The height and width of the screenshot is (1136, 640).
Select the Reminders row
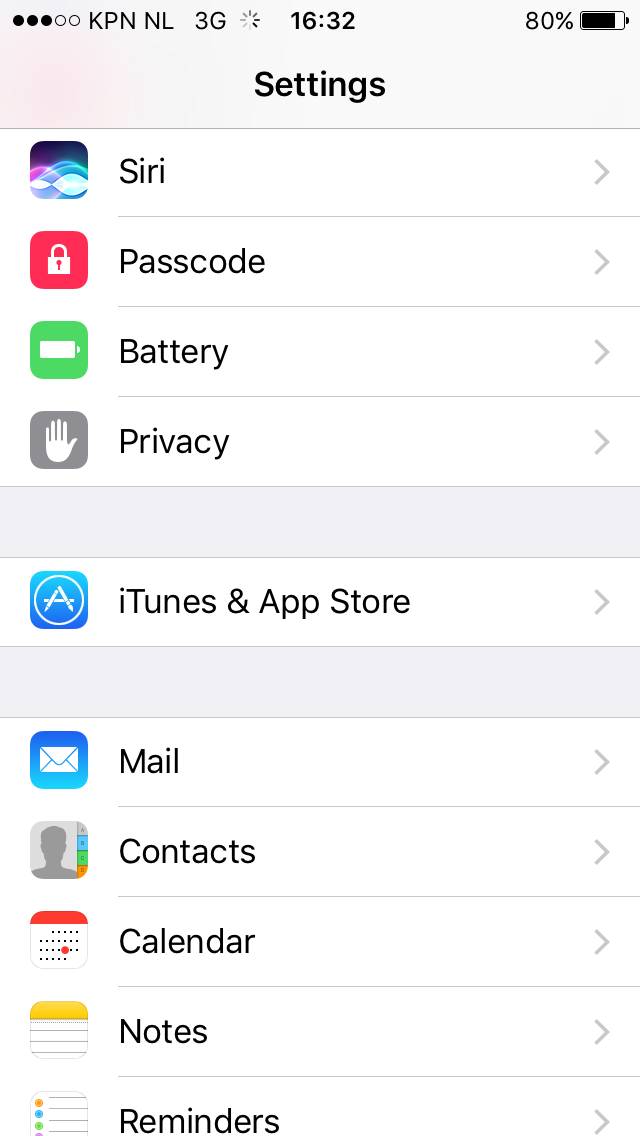click(x=320, y=1106)
